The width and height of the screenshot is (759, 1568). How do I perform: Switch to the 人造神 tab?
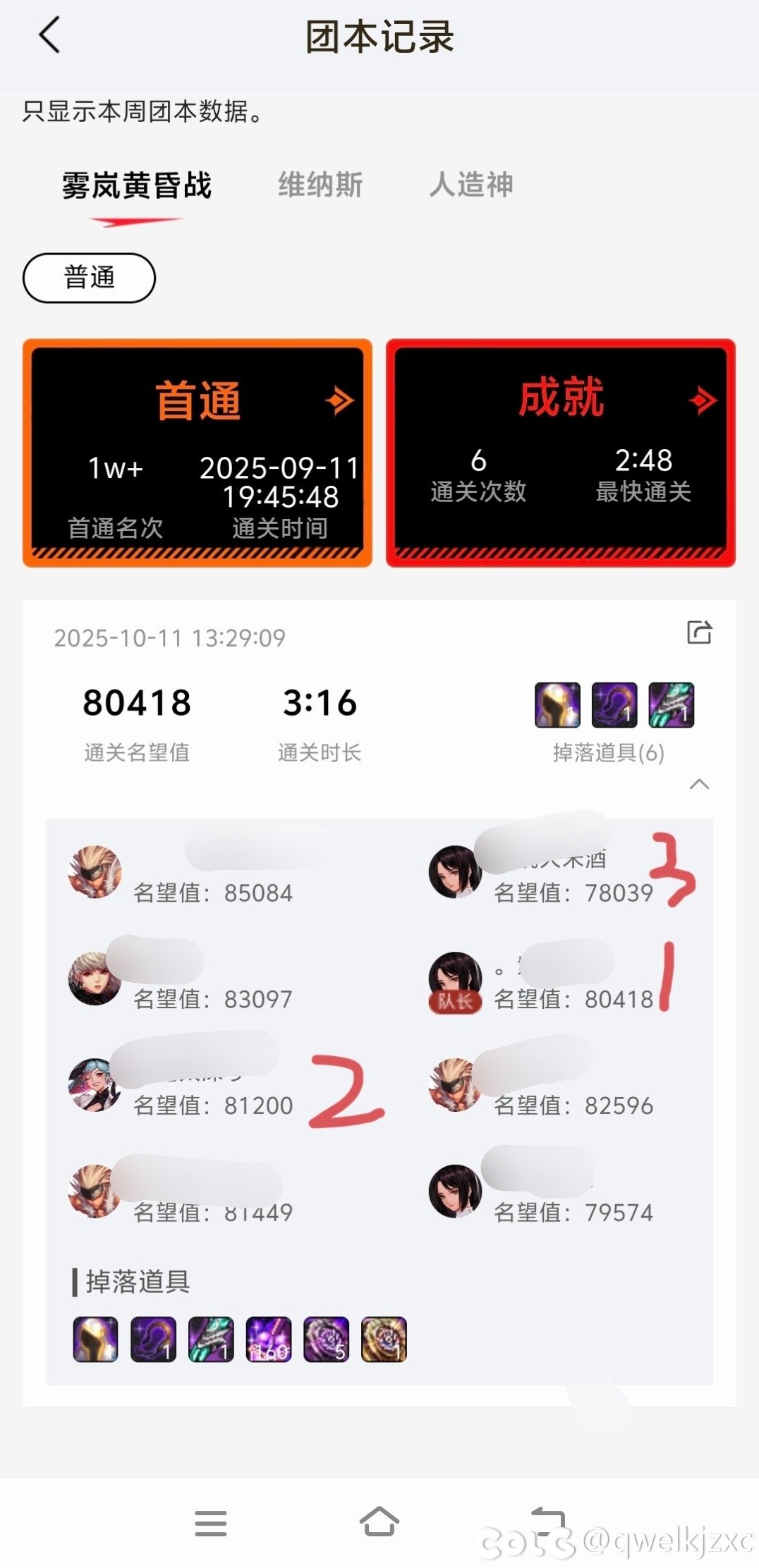point(471,185)
